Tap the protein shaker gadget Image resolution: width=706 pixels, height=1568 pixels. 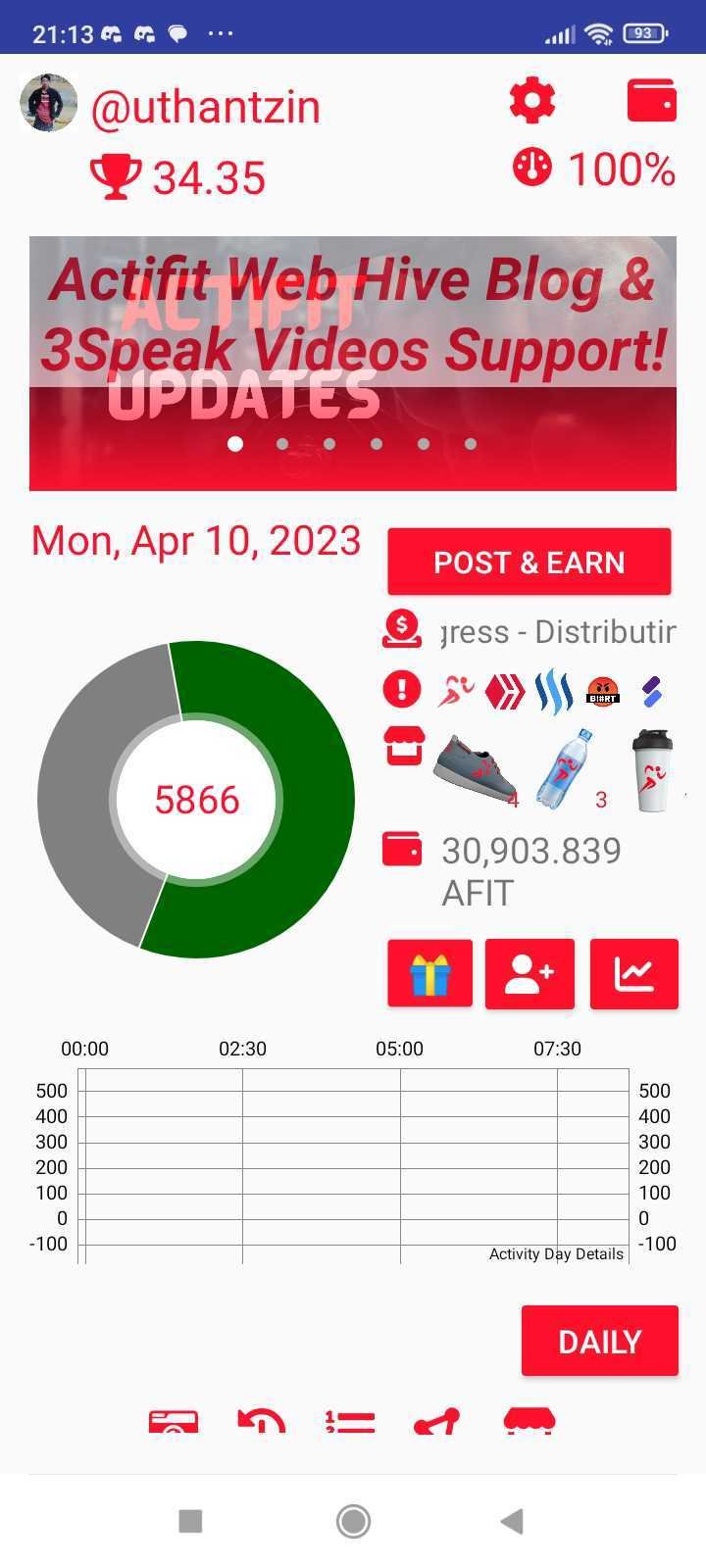click(651, 769)
